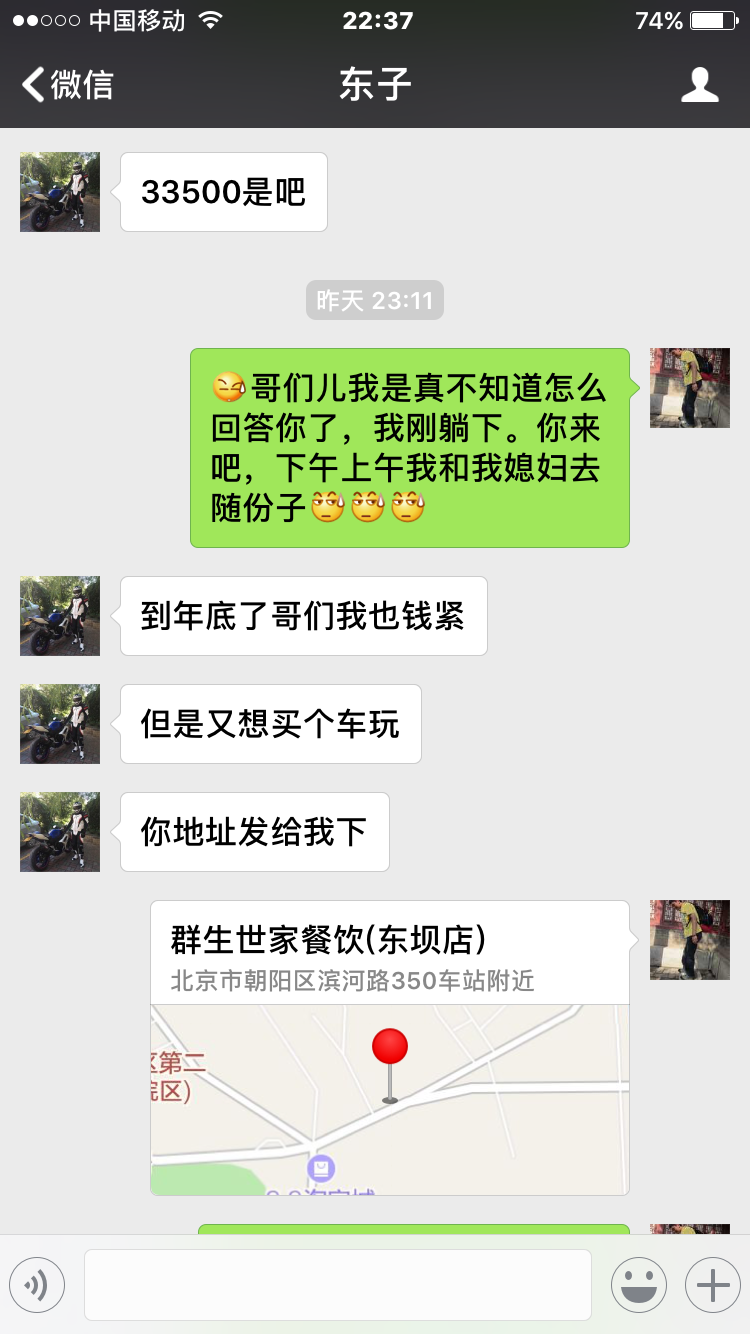750x1334 pixels.
Task: Open the plus attachment menu
Action: pos(712,1285)
